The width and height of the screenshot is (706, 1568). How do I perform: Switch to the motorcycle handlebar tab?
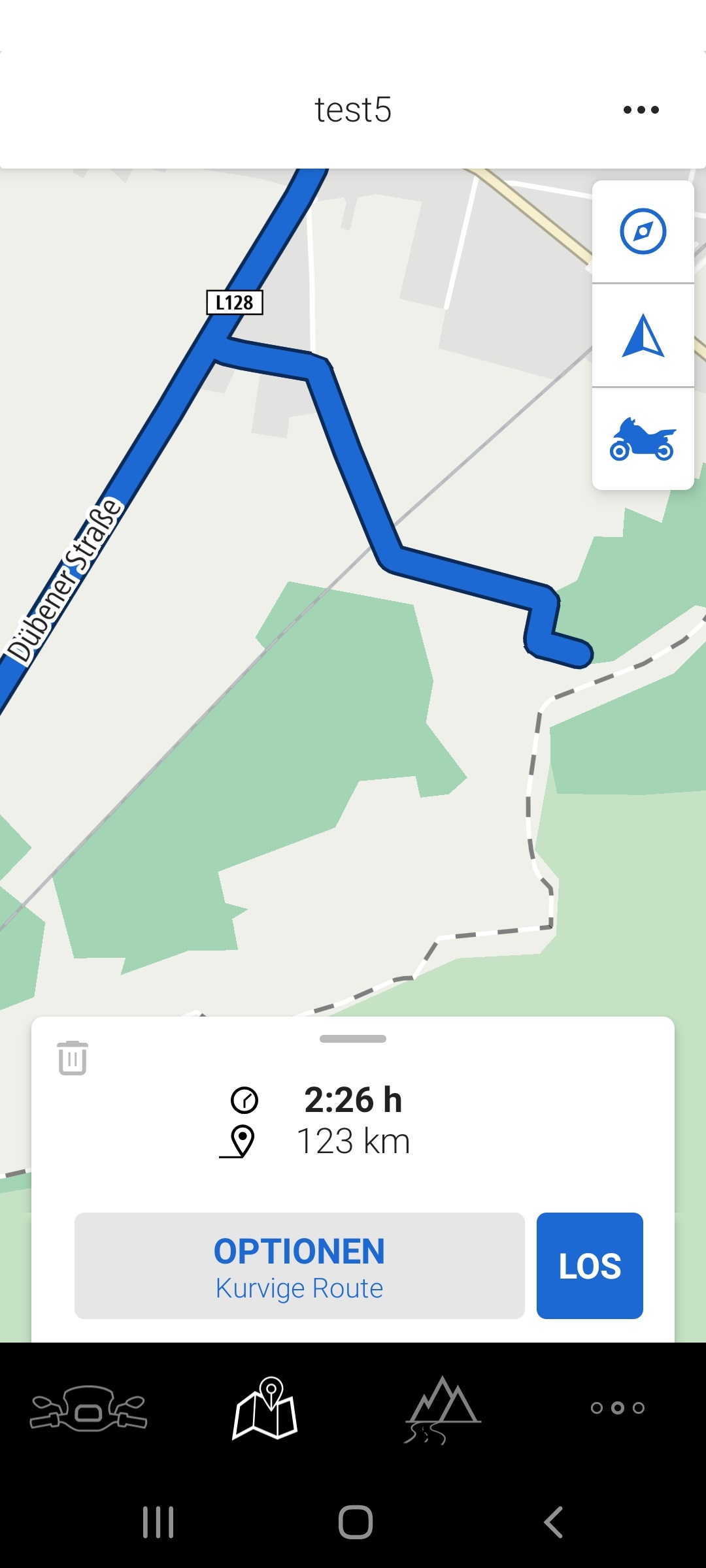[x=89, y=1409]
